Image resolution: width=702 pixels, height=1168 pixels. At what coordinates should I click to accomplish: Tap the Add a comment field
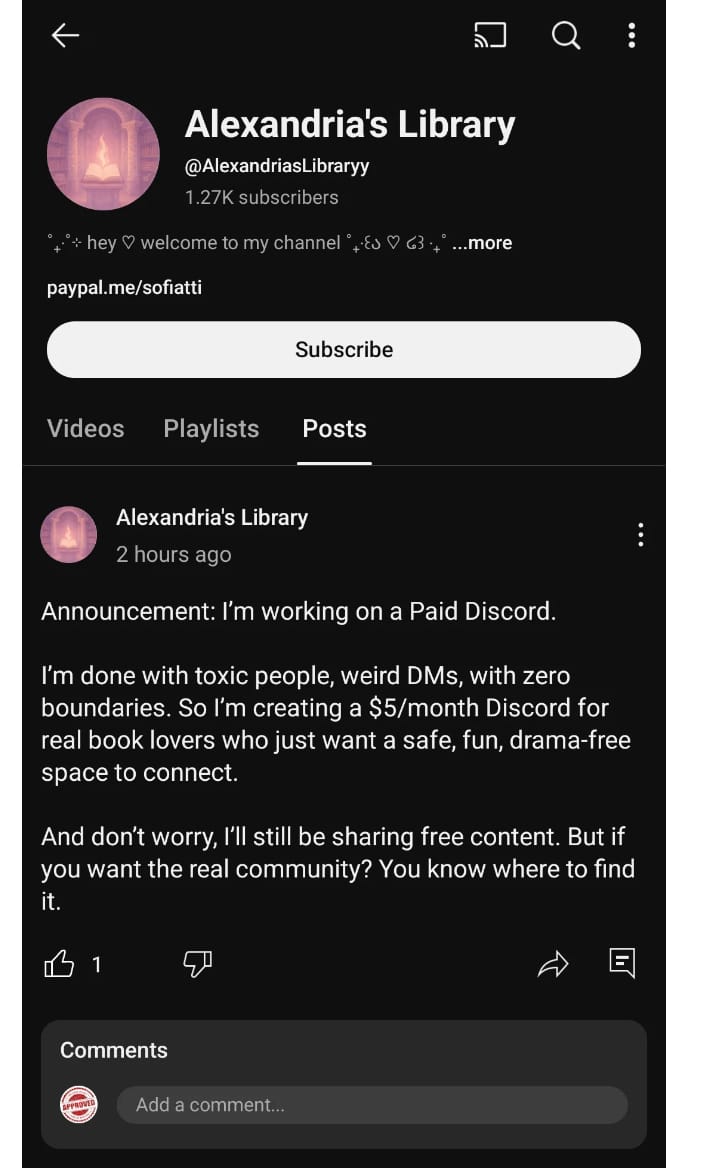coord(372,1105)
